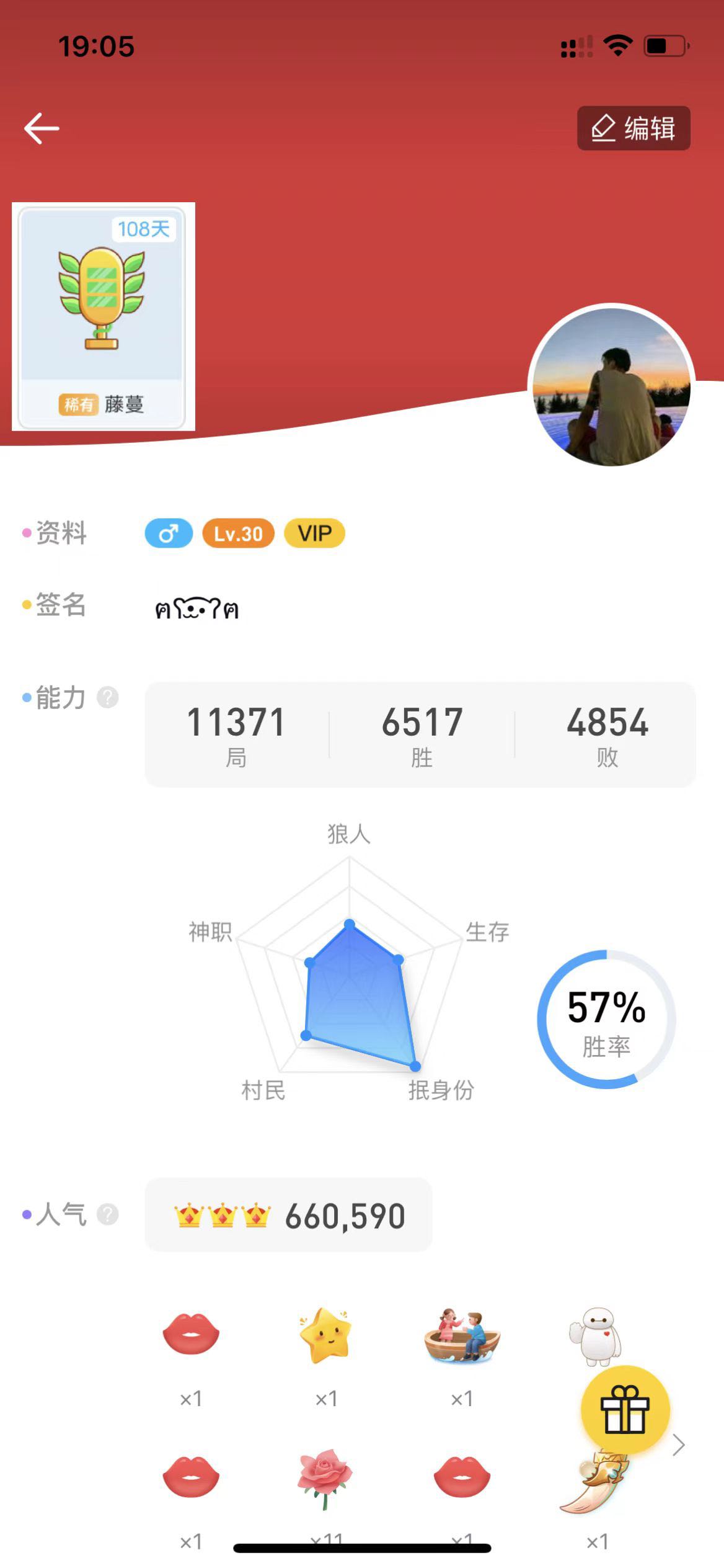Tap the Lv.30 level badge
The width and height of the screenshot is (724, 1568).
tap(239, 533)
